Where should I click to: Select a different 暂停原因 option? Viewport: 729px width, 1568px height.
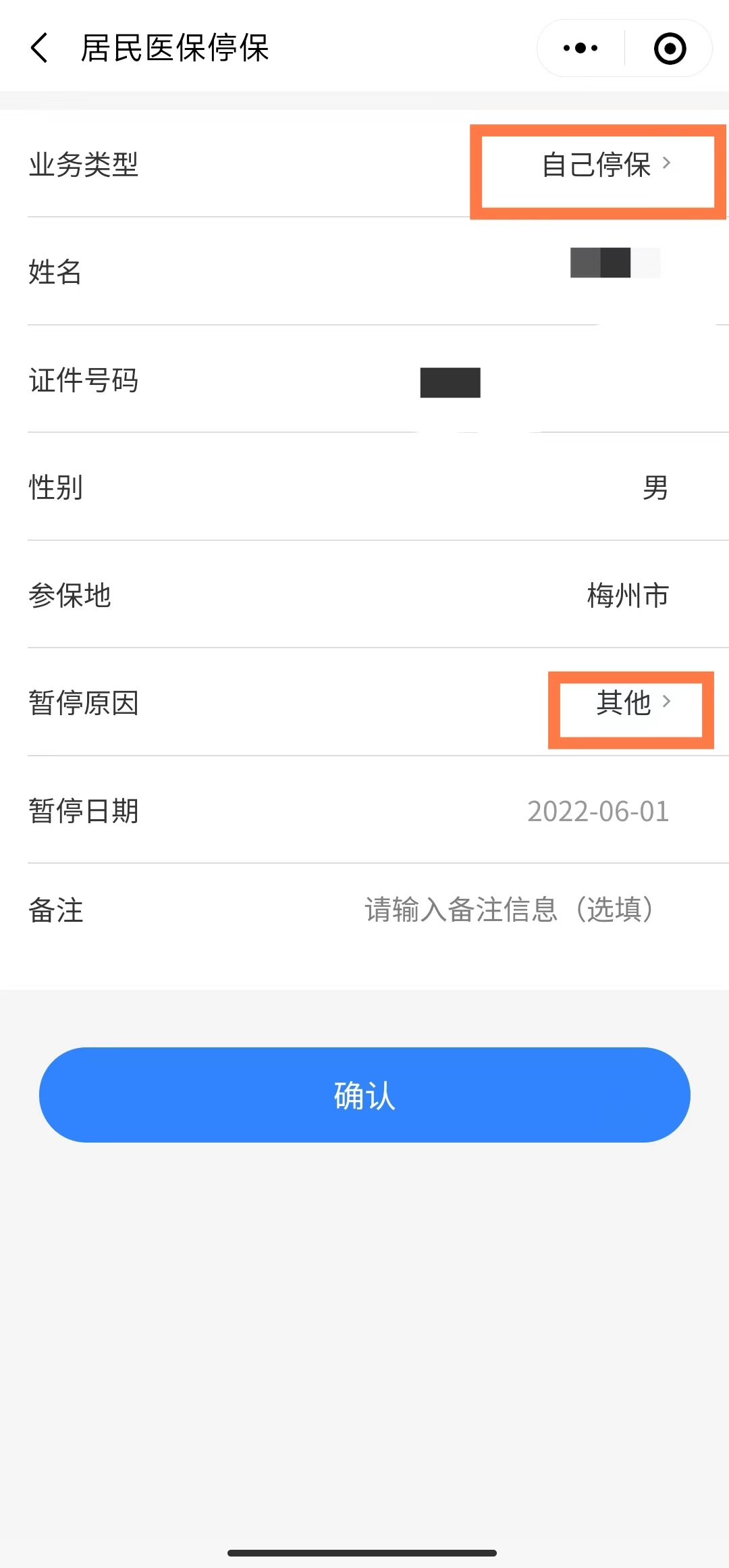click(632, 703)
